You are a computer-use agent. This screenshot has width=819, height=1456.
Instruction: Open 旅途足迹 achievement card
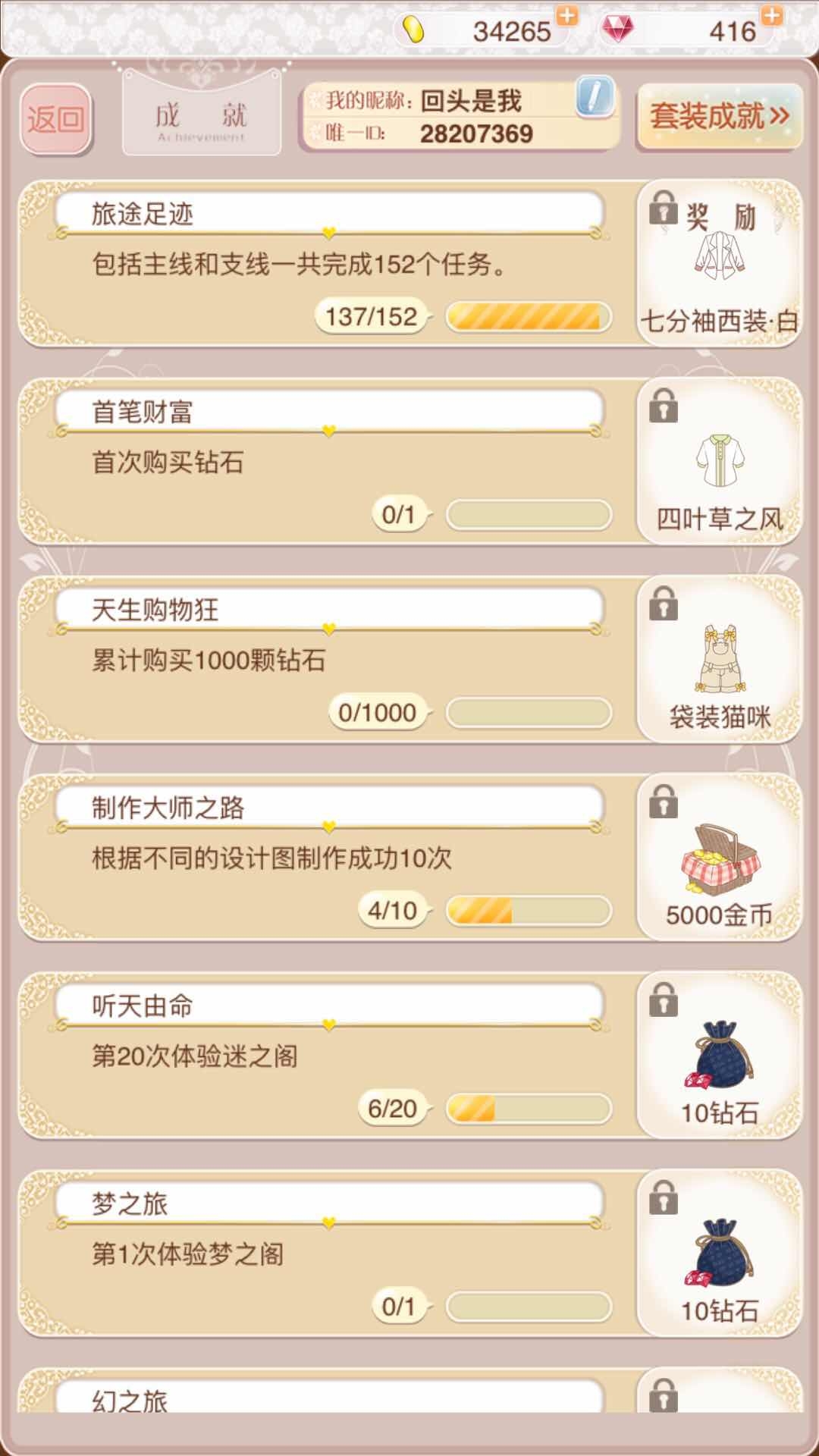[328, 264]
